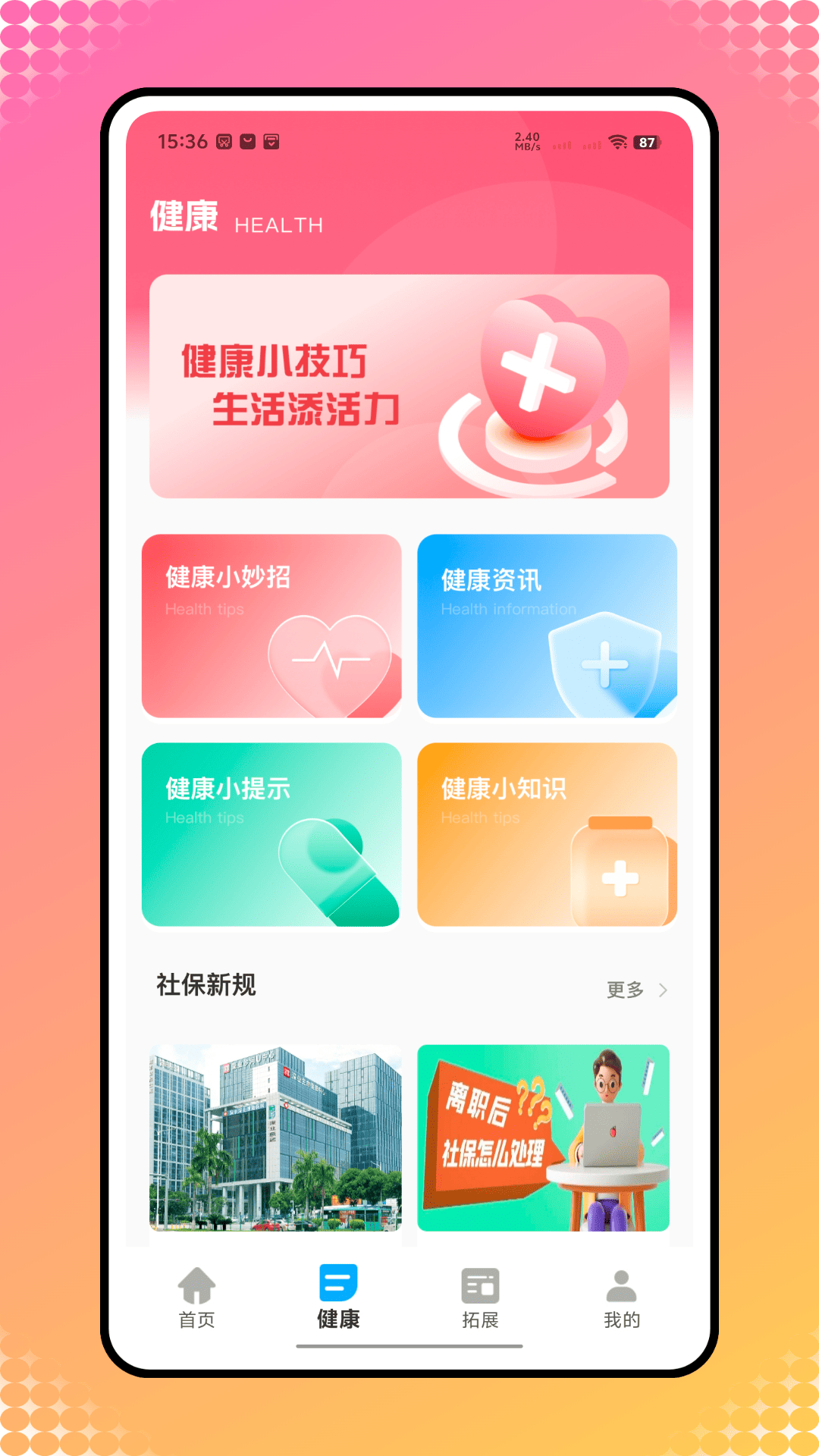Open the 社保新规 section header
This screenshot has width=819, height=1456.
pos(205,987)
